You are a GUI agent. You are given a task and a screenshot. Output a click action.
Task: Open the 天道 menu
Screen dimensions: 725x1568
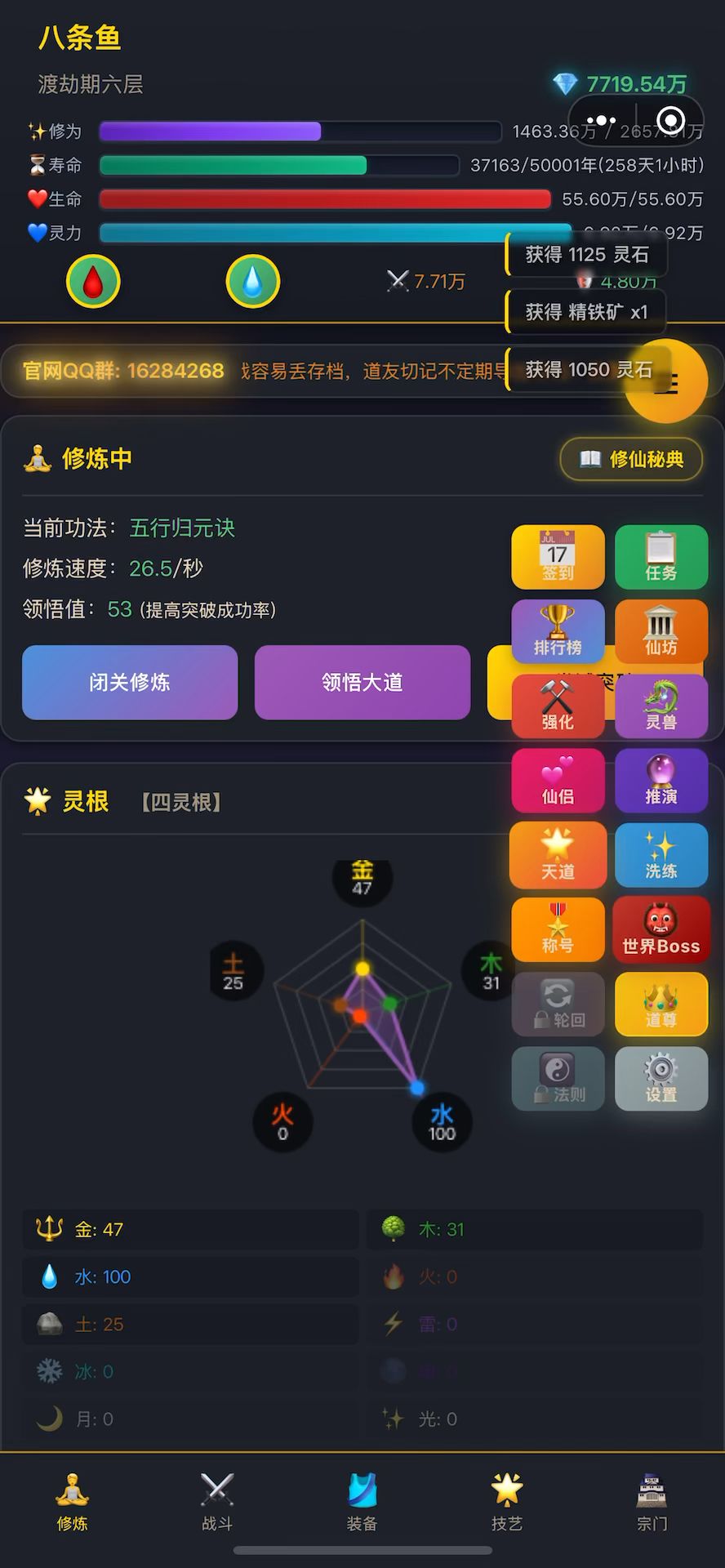[558, 855]
